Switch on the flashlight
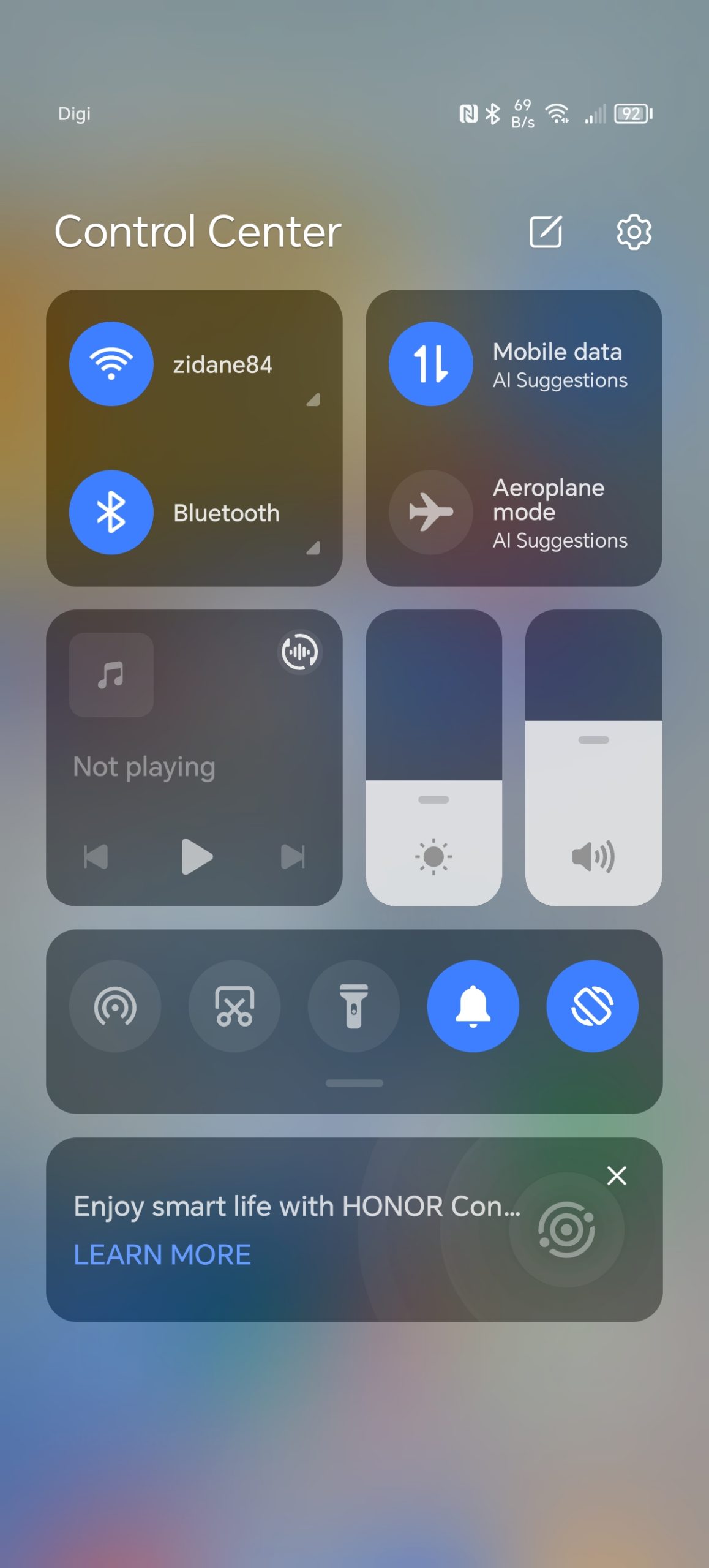709x1568 pixels. pyautogui.click(x=353, y=1006)
